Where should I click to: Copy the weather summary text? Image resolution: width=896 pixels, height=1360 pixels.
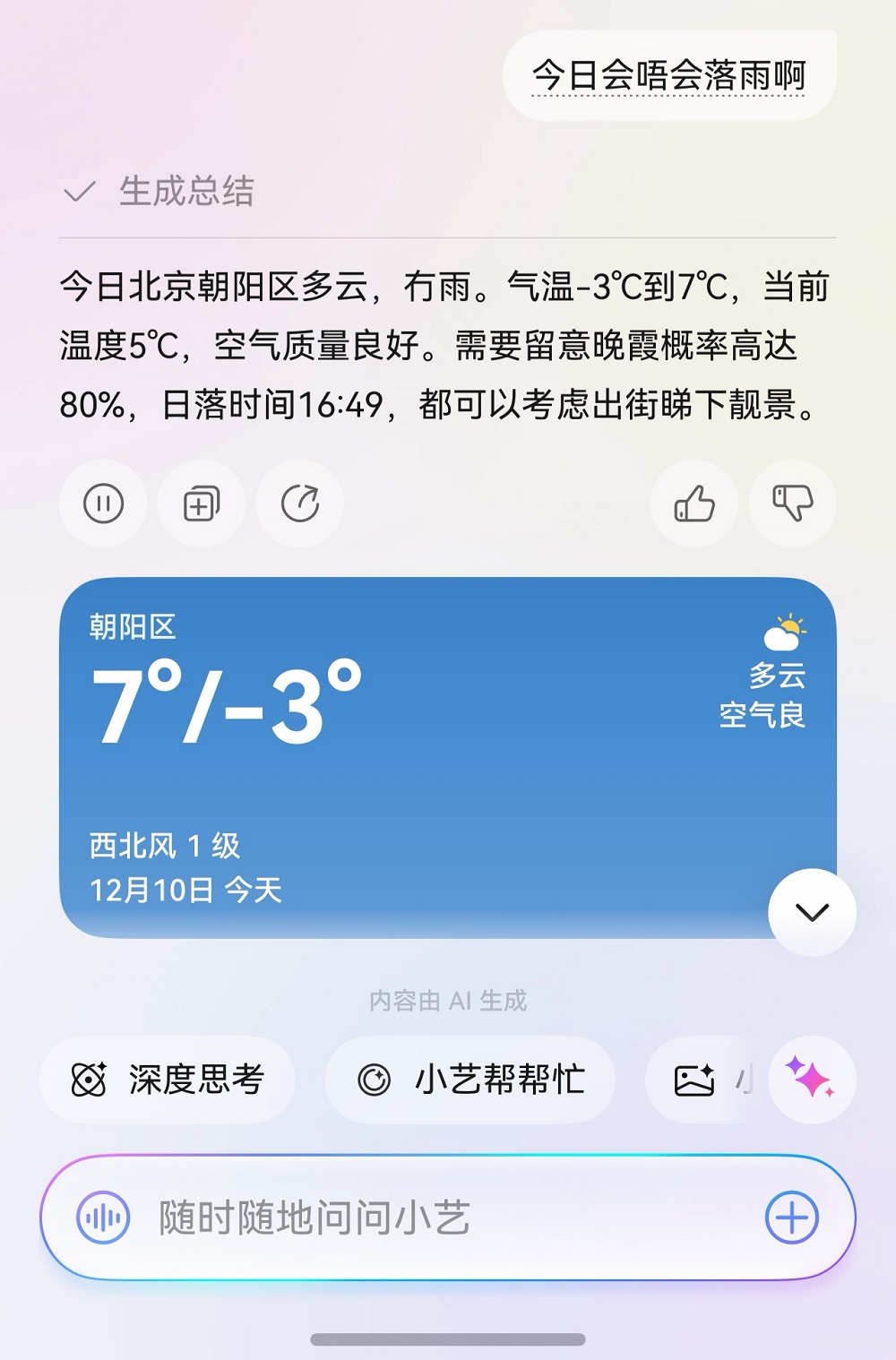pyautogui.click(x=201, y=504)
